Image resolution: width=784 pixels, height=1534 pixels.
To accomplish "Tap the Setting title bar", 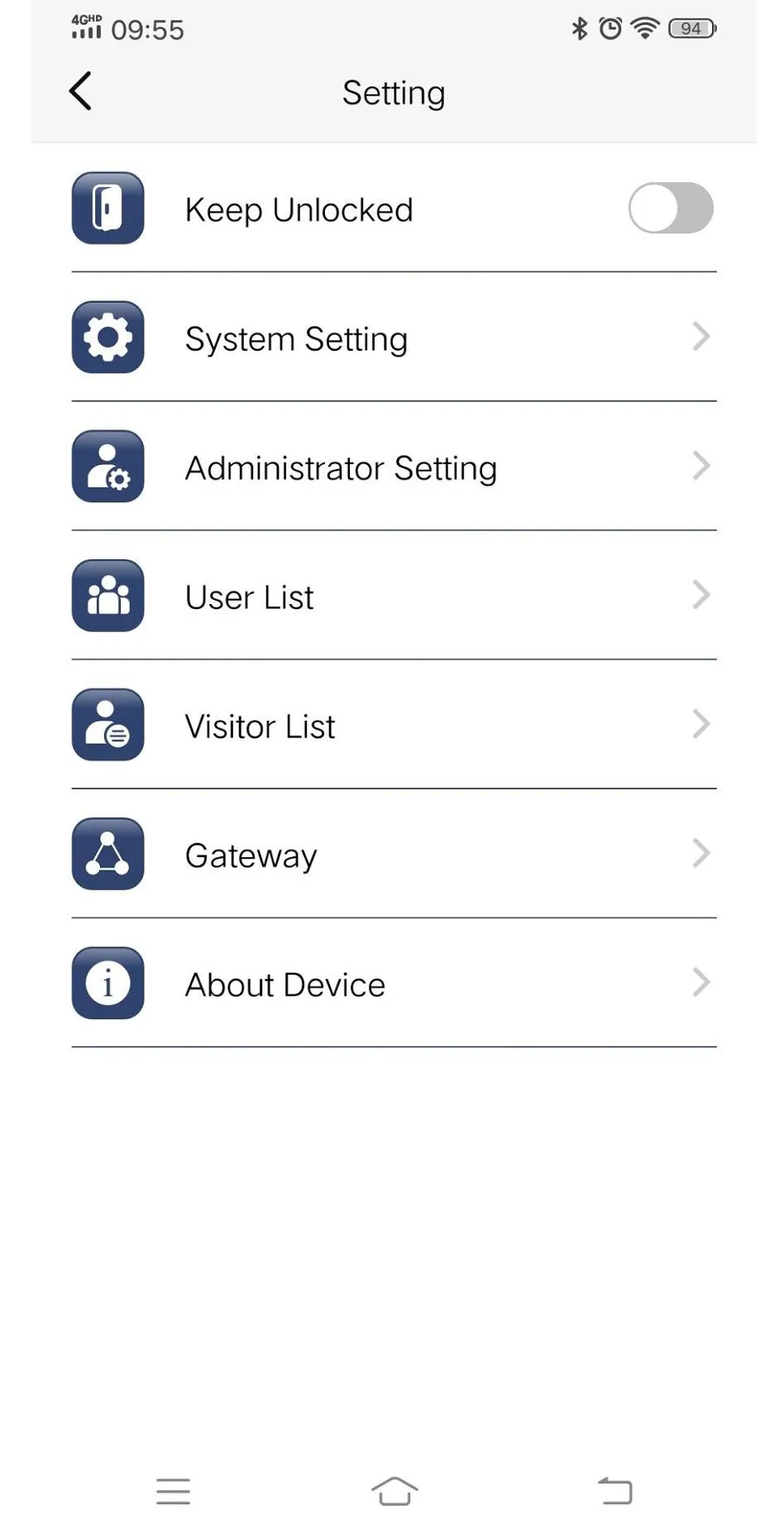I will tap(394, 92).
